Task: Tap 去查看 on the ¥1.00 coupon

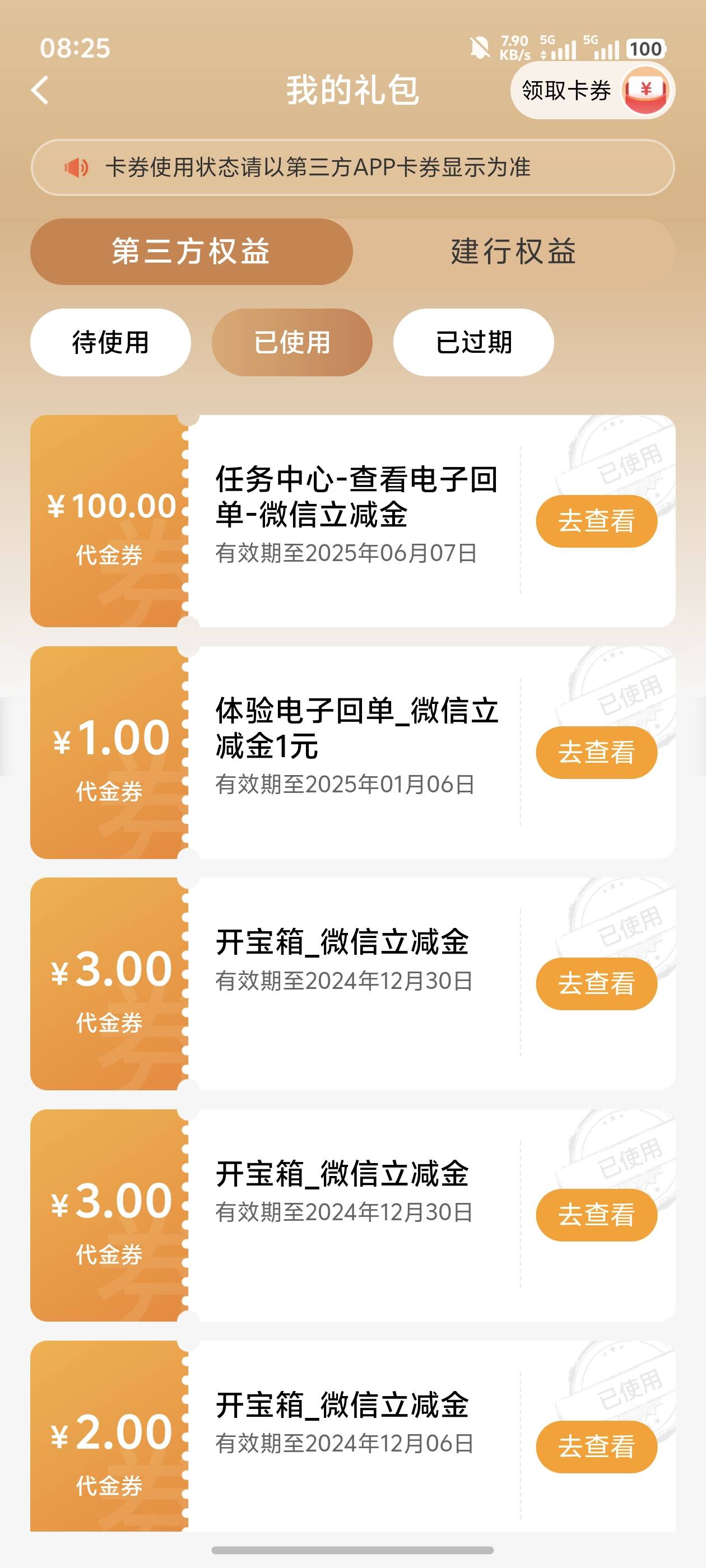Action: 596,752
